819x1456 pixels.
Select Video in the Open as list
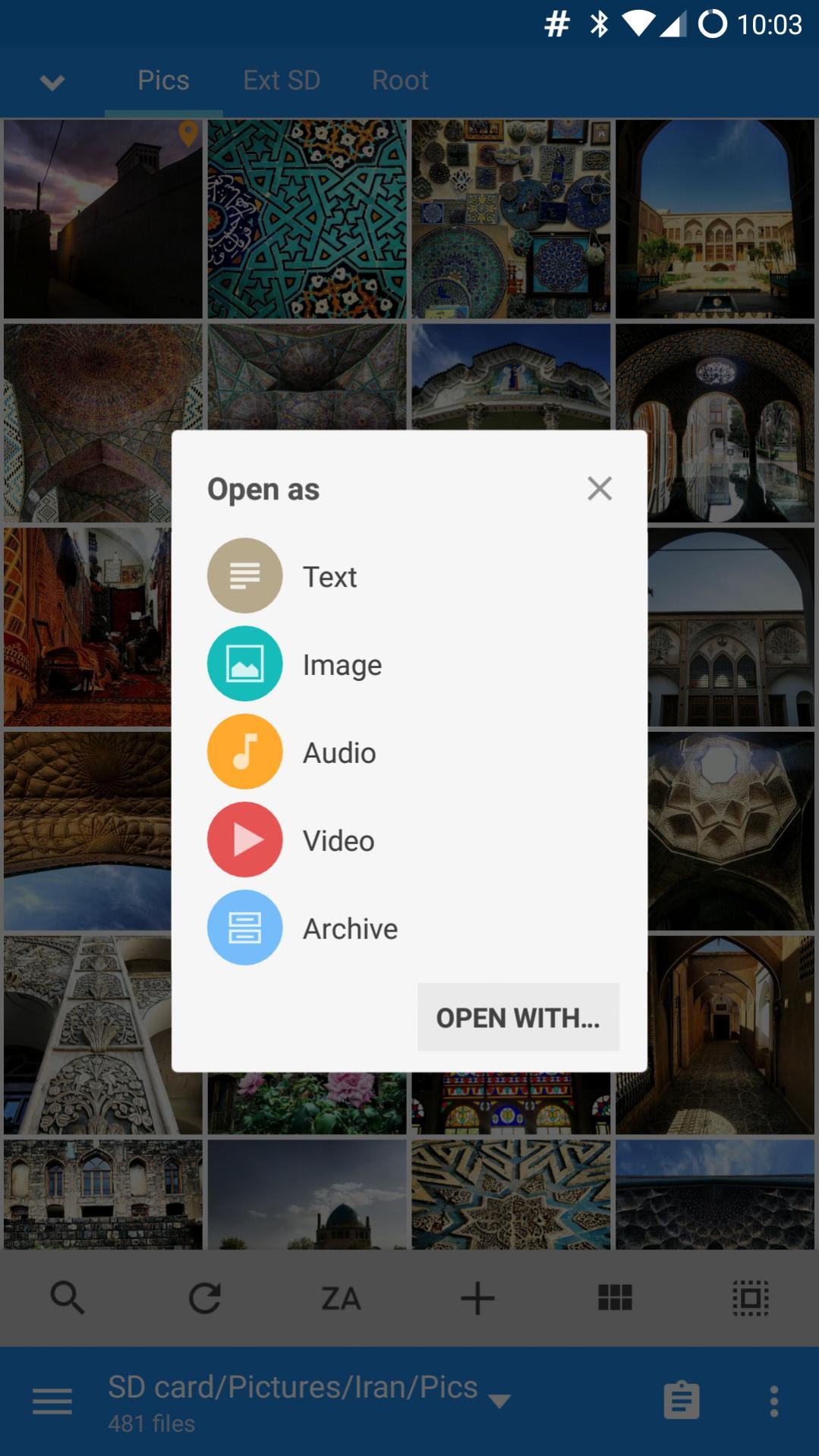(409, 840)
